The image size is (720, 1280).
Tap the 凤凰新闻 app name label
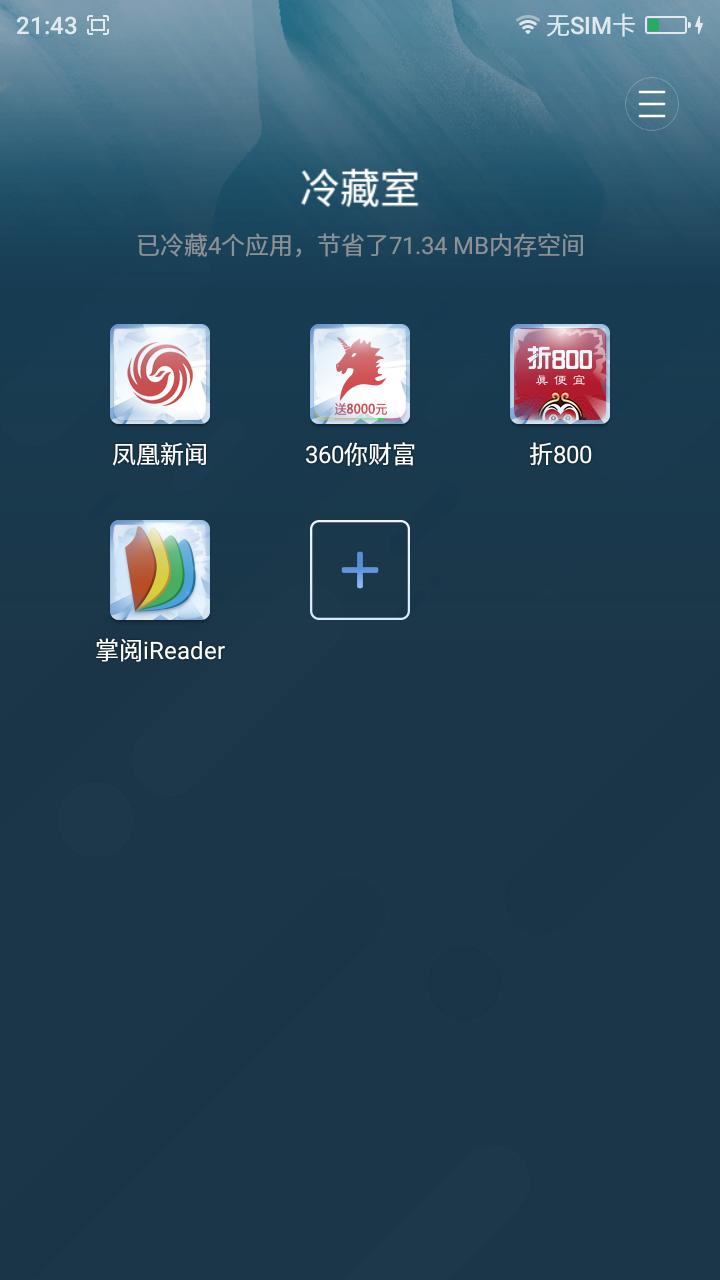point(160,455)
